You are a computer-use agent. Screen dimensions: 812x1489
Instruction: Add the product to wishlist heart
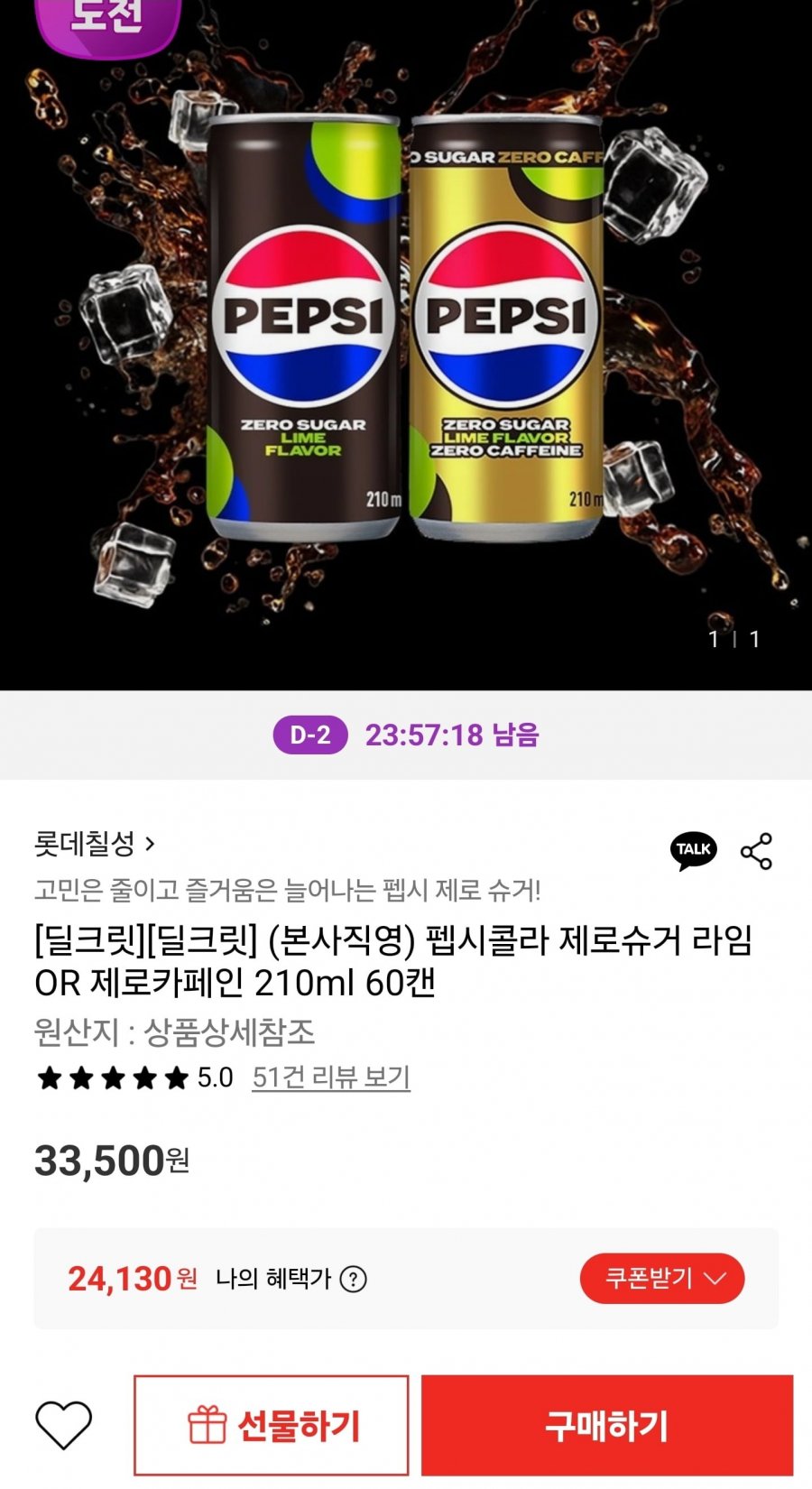coord(63,1425)
